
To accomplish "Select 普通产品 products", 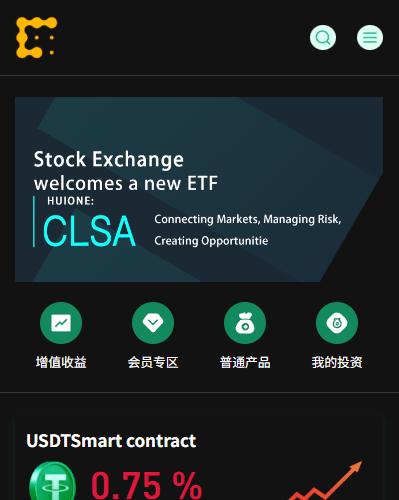I will (x=245, y=336).
